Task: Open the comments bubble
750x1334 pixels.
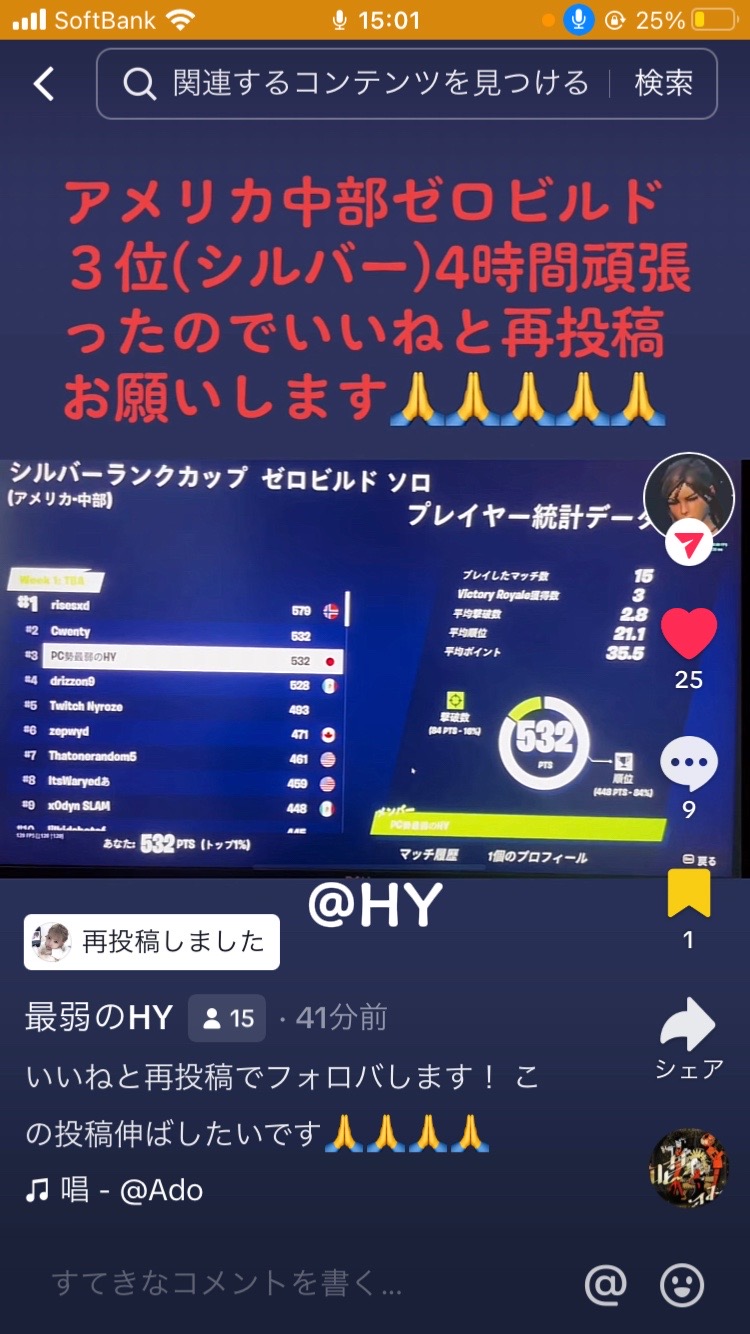Action: click(689, 765)
